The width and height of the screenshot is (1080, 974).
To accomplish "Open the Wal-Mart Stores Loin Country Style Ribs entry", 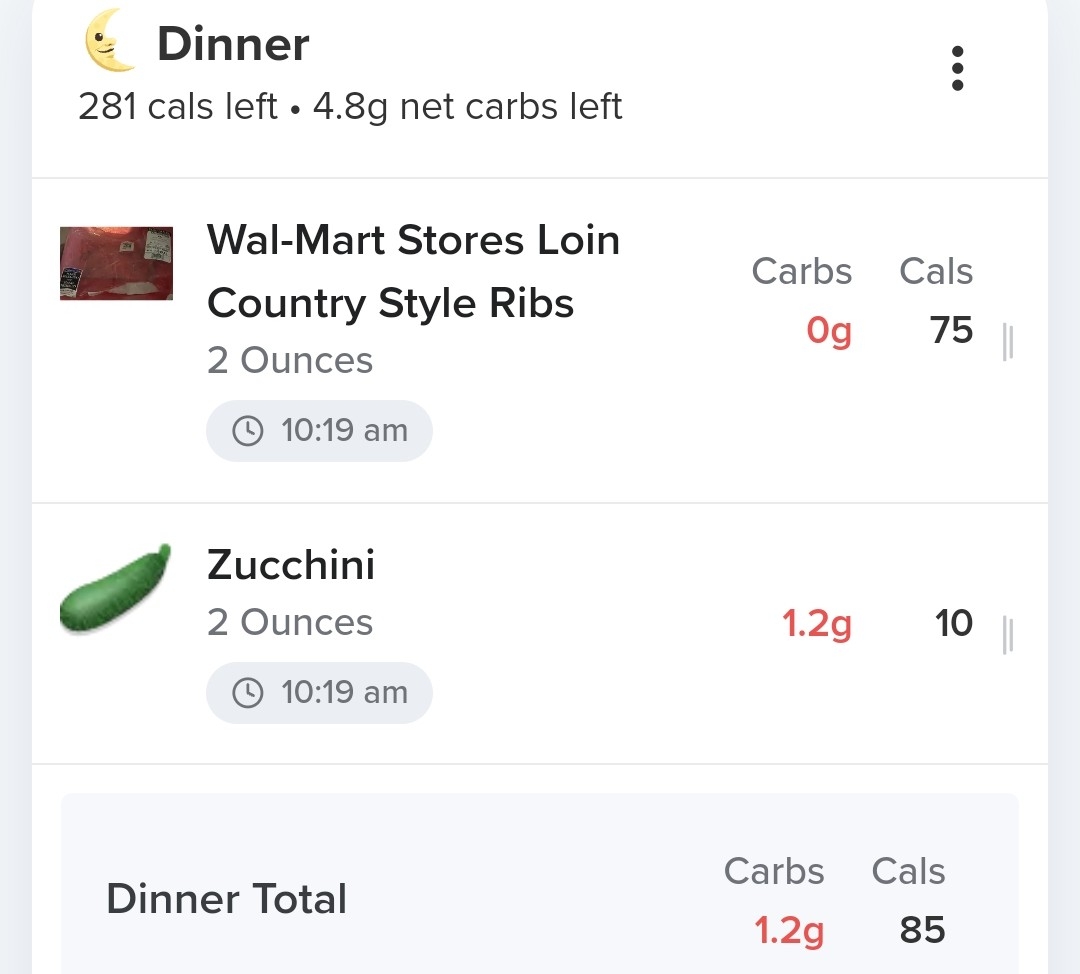I will coord(412,272).
